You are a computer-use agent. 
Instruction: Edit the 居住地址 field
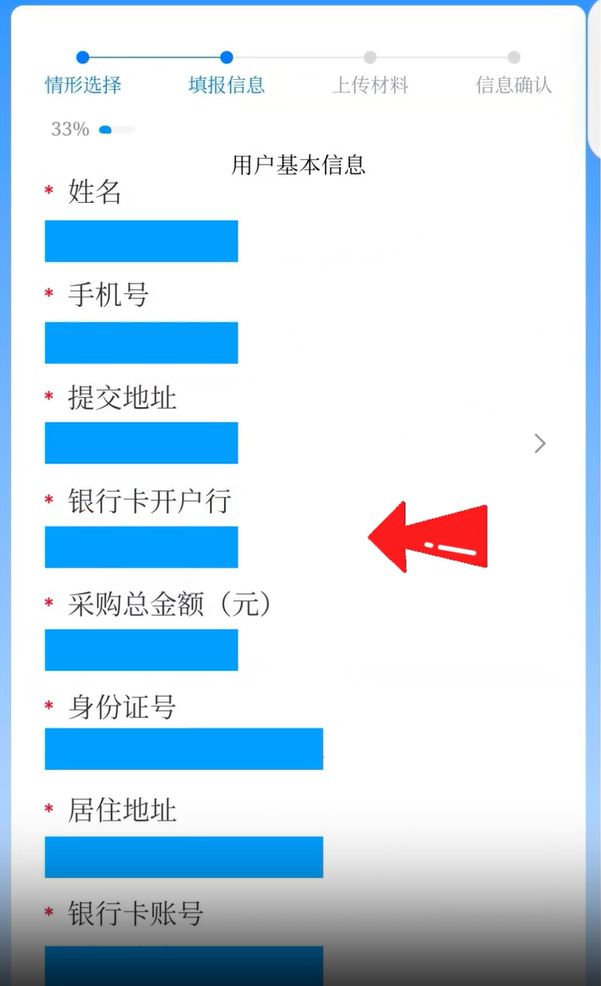click(x=184, y=857)
